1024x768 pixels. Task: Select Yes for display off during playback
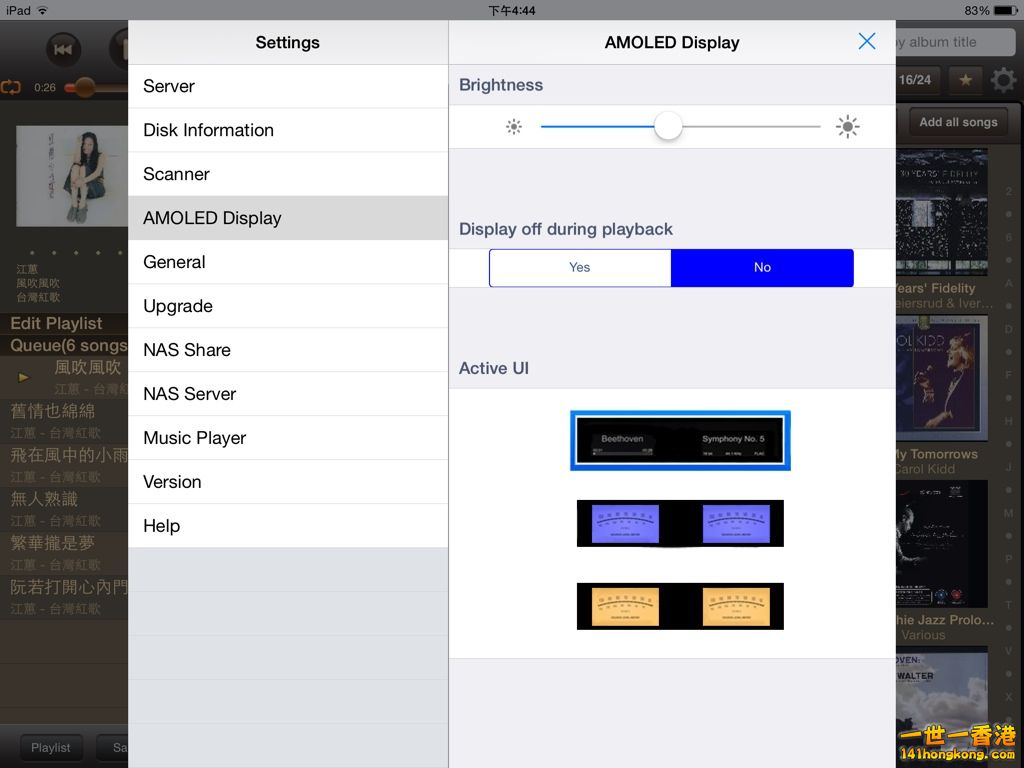pos(580,268)
